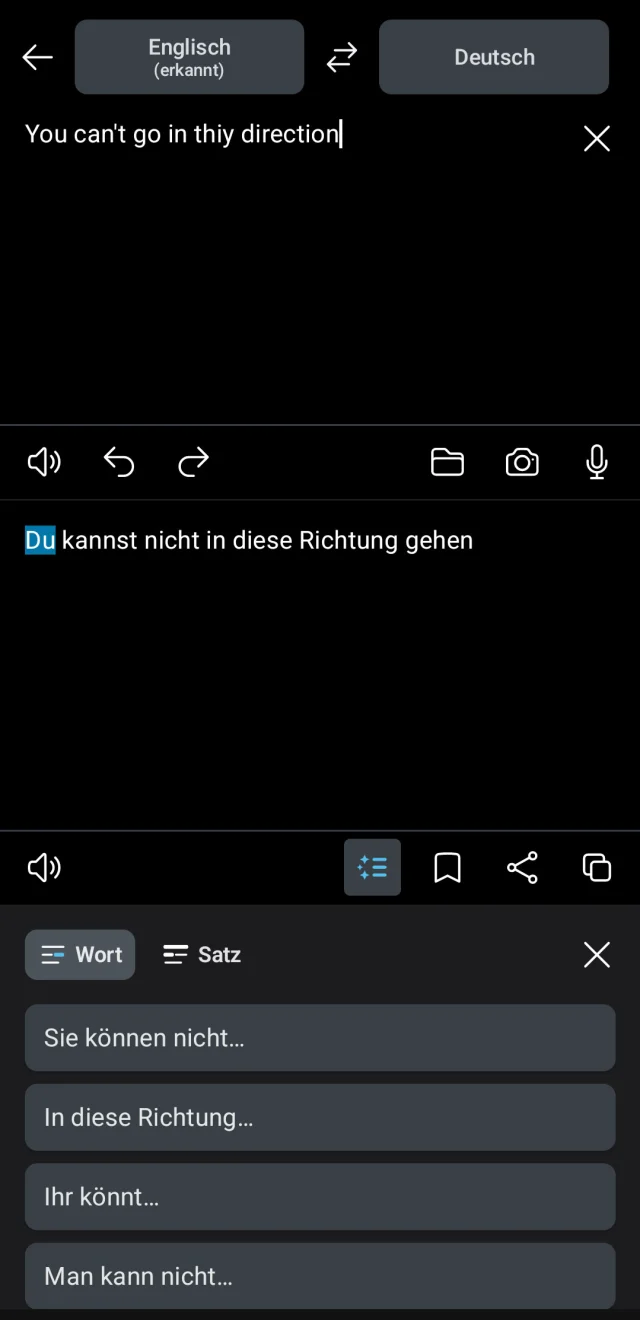Choose the alternative "Sie können nicht…"

(320, 1038)
